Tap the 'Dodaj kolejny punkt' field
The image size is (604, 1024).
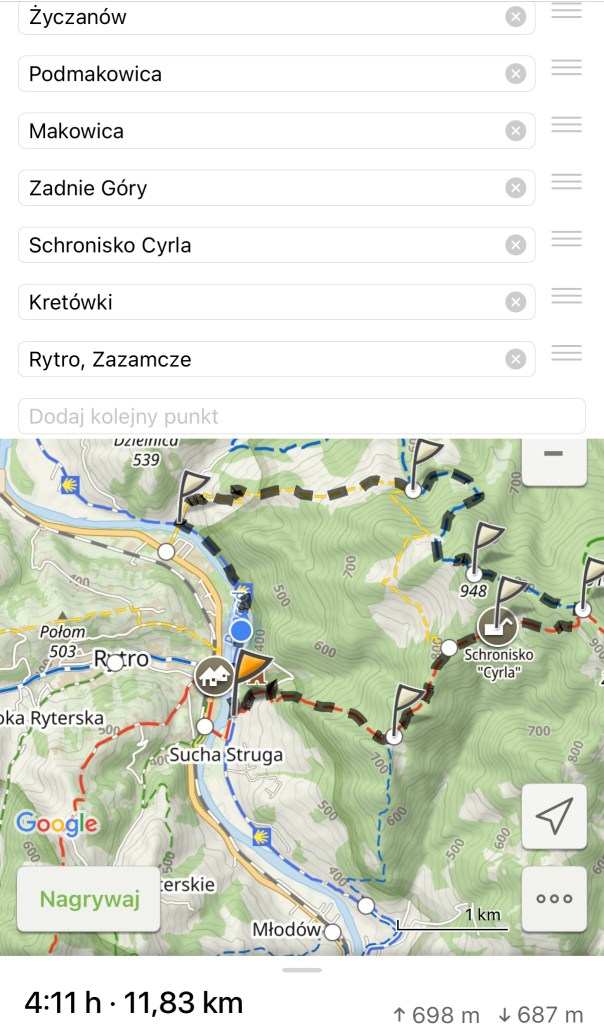pos(301,416)
